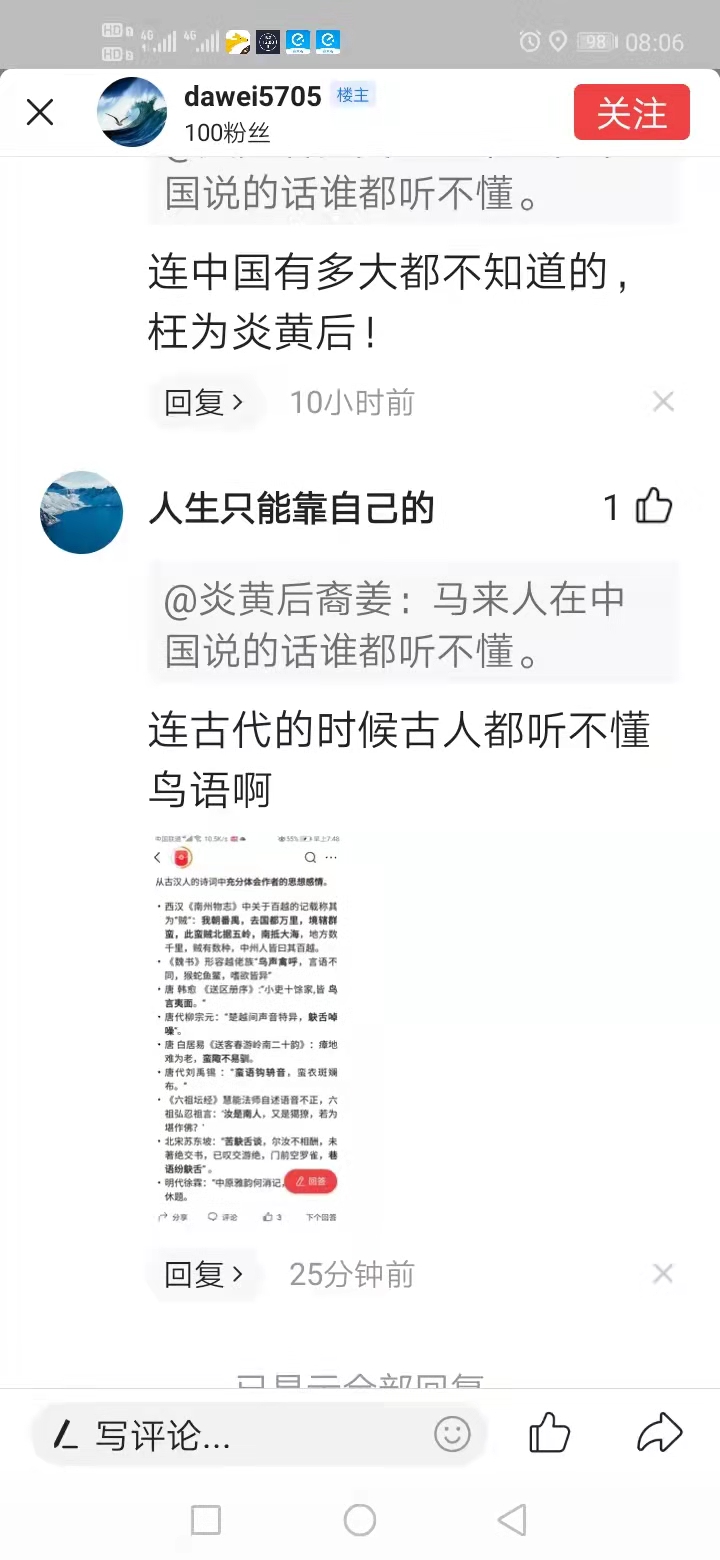This screenshot has height=1560, width=720.
Task: Close the comments panel with X
Action: click(40, 112)
